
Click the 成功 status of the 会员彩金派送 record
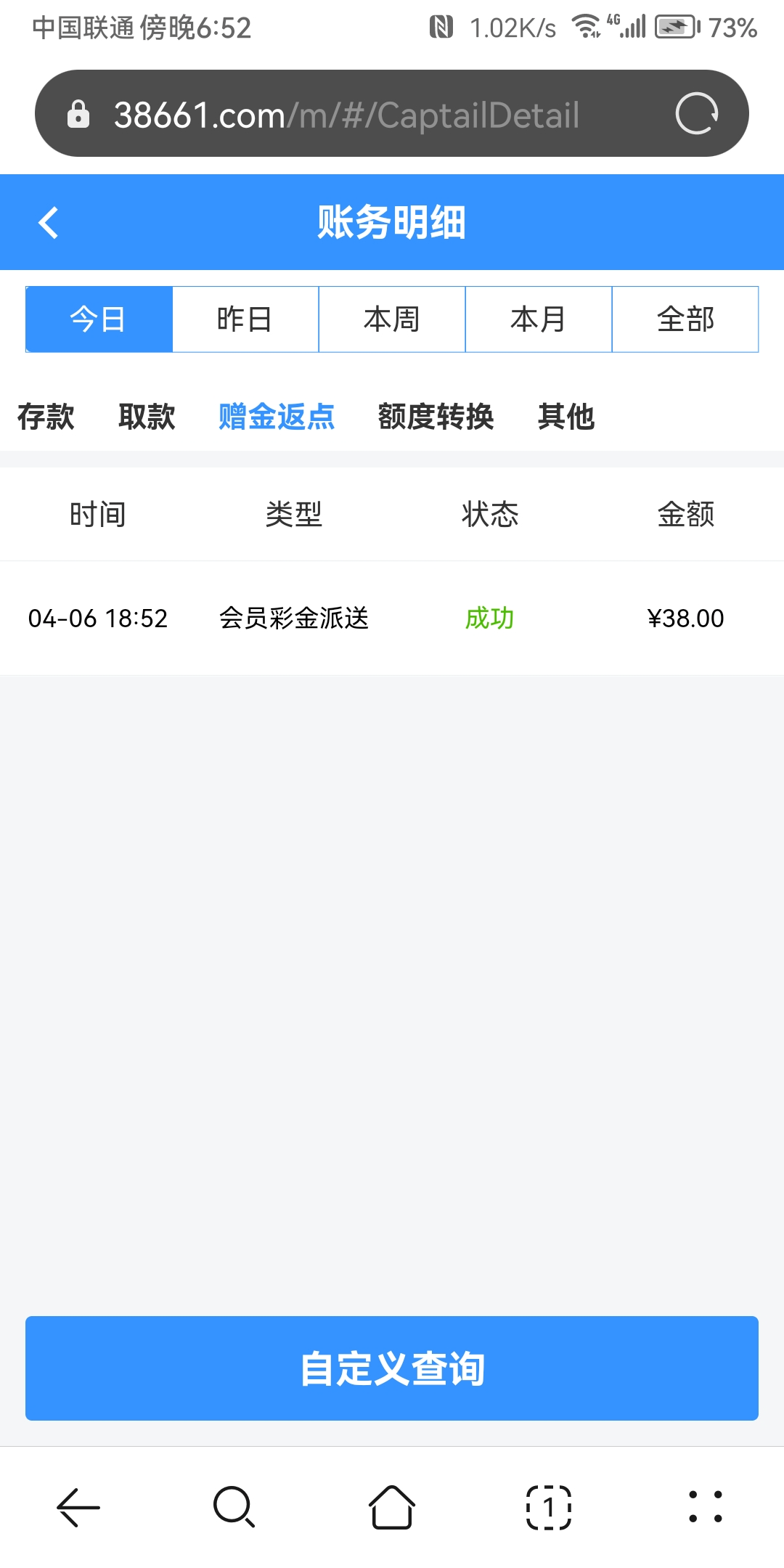[x=490, y=619]
